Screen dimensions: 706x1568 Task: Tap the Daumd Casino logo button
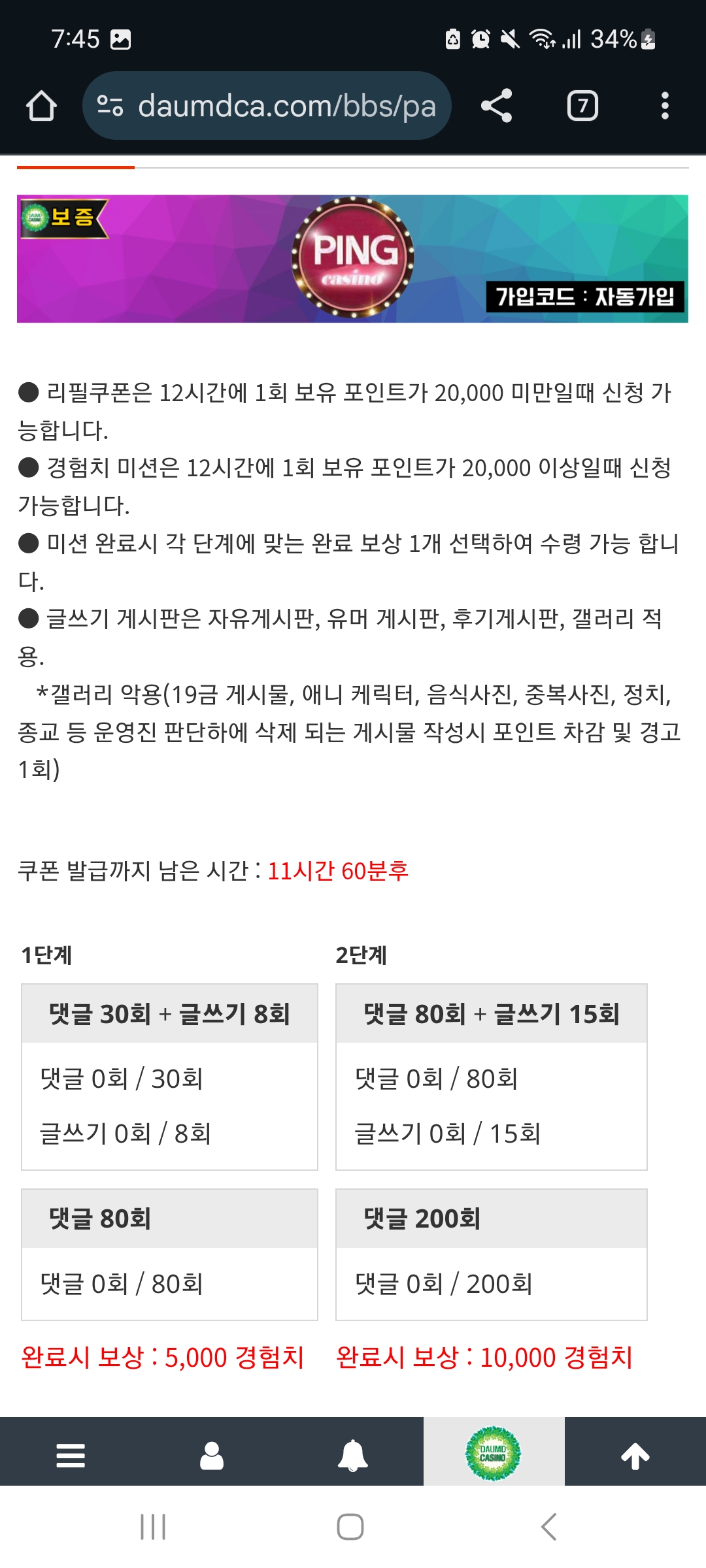(x=494, y=1454)
